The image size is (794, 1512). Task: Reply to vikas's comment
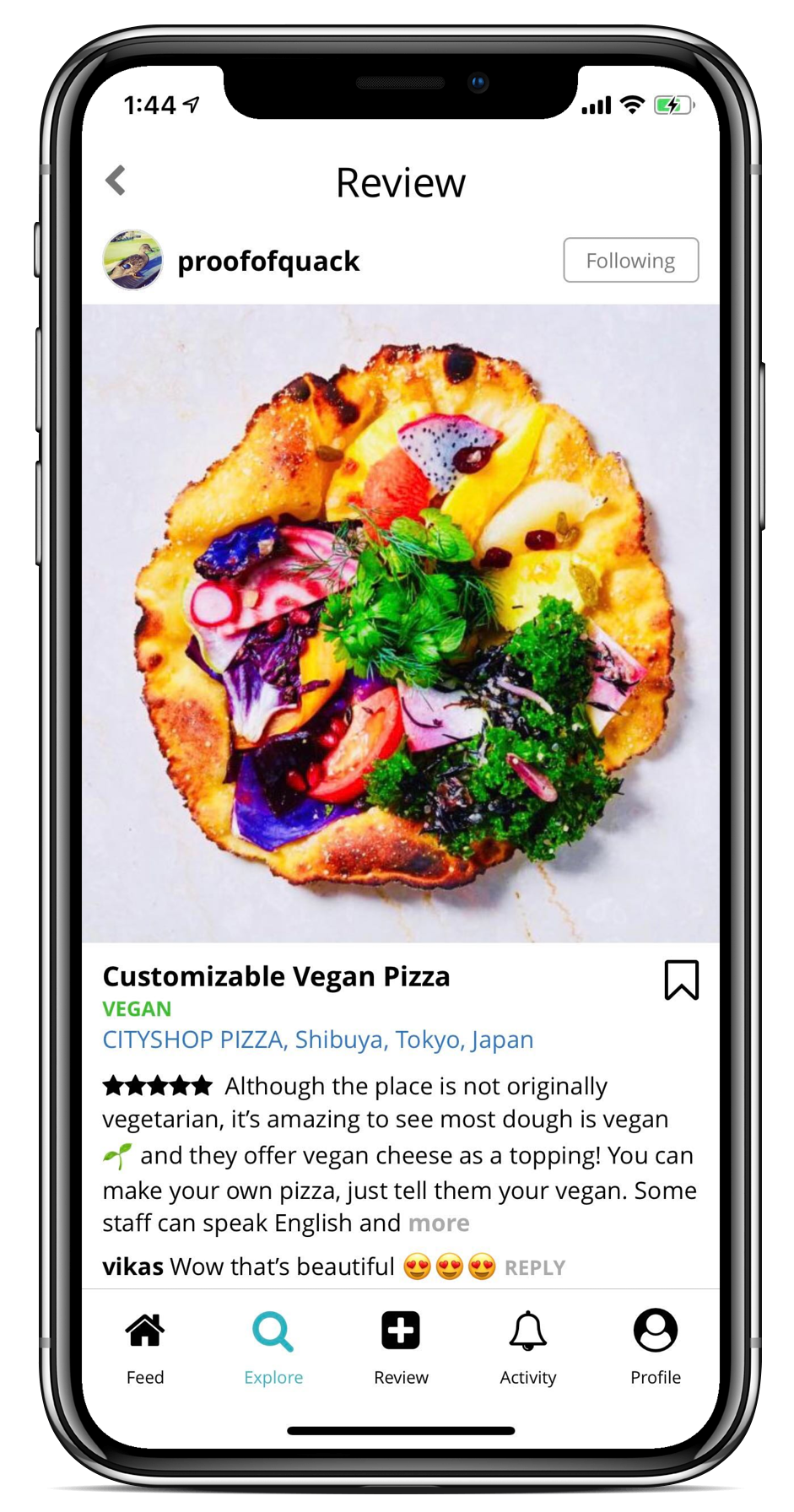(534, 1267)
